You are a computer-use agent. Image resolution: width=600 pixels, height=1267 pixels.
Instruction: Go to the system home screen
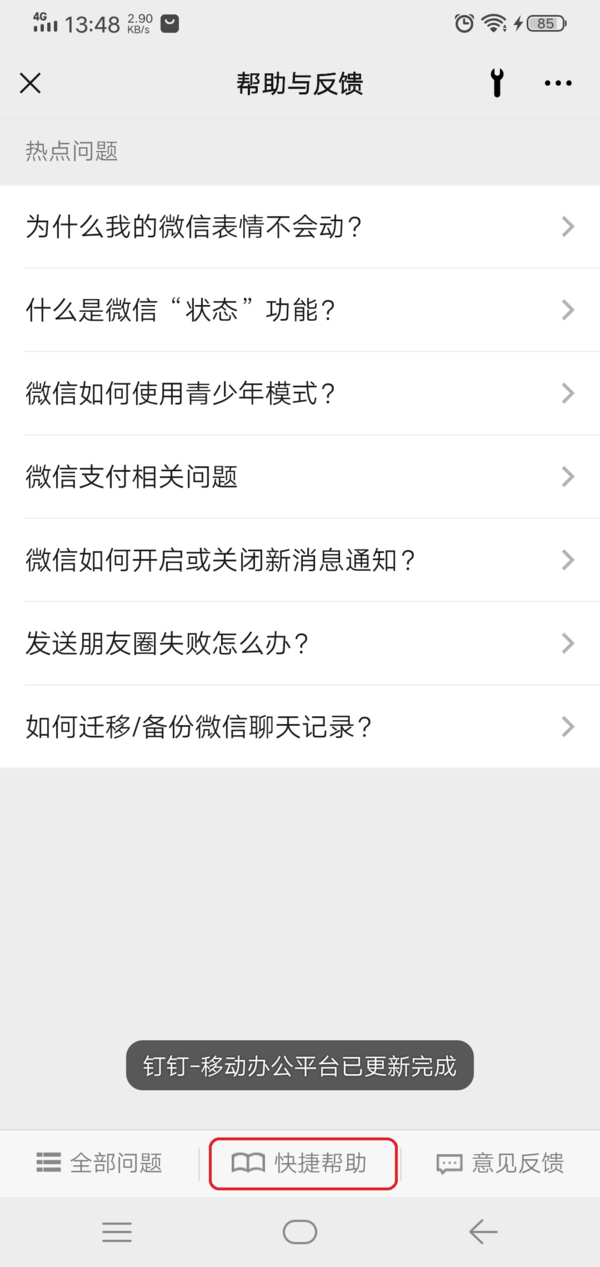[x=300, y=1232]
